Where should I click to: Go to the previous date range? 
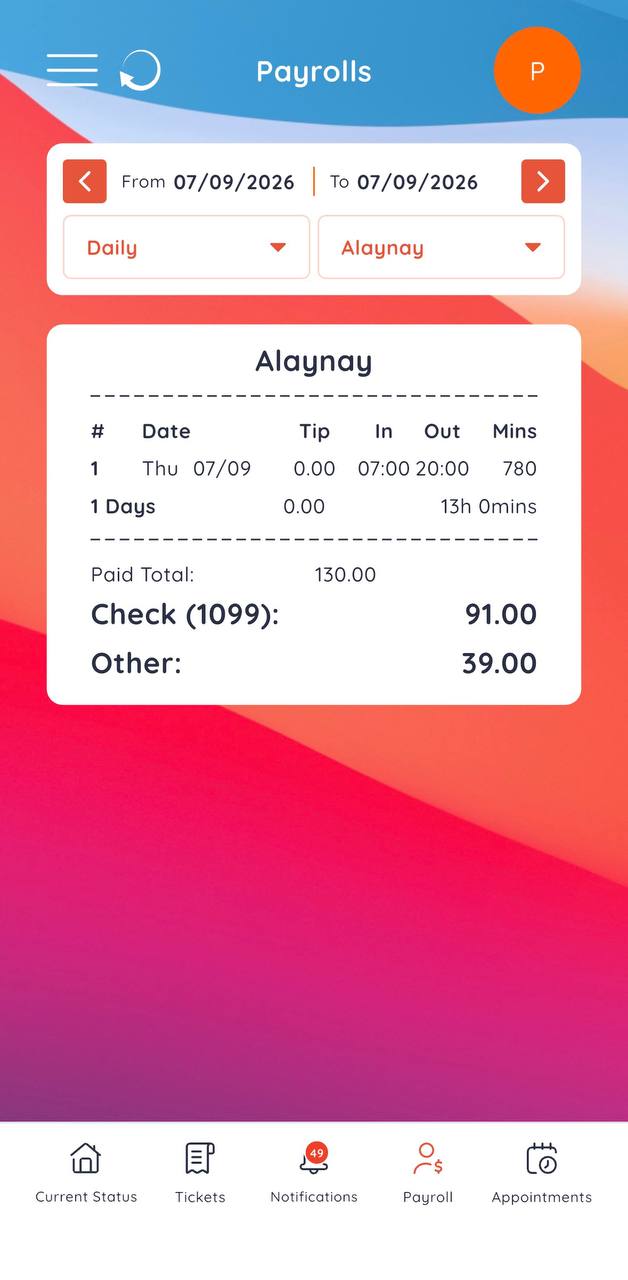[x=85, y=181]
